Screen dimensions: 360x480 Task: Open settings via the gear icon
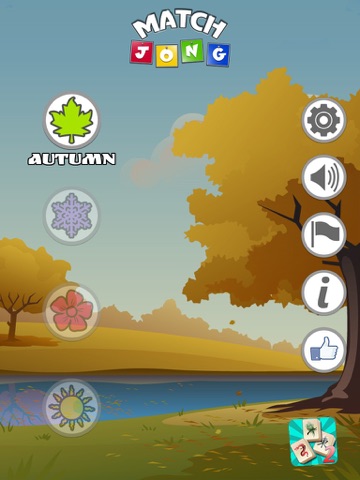pyautogui.click(x=324, y=120)
